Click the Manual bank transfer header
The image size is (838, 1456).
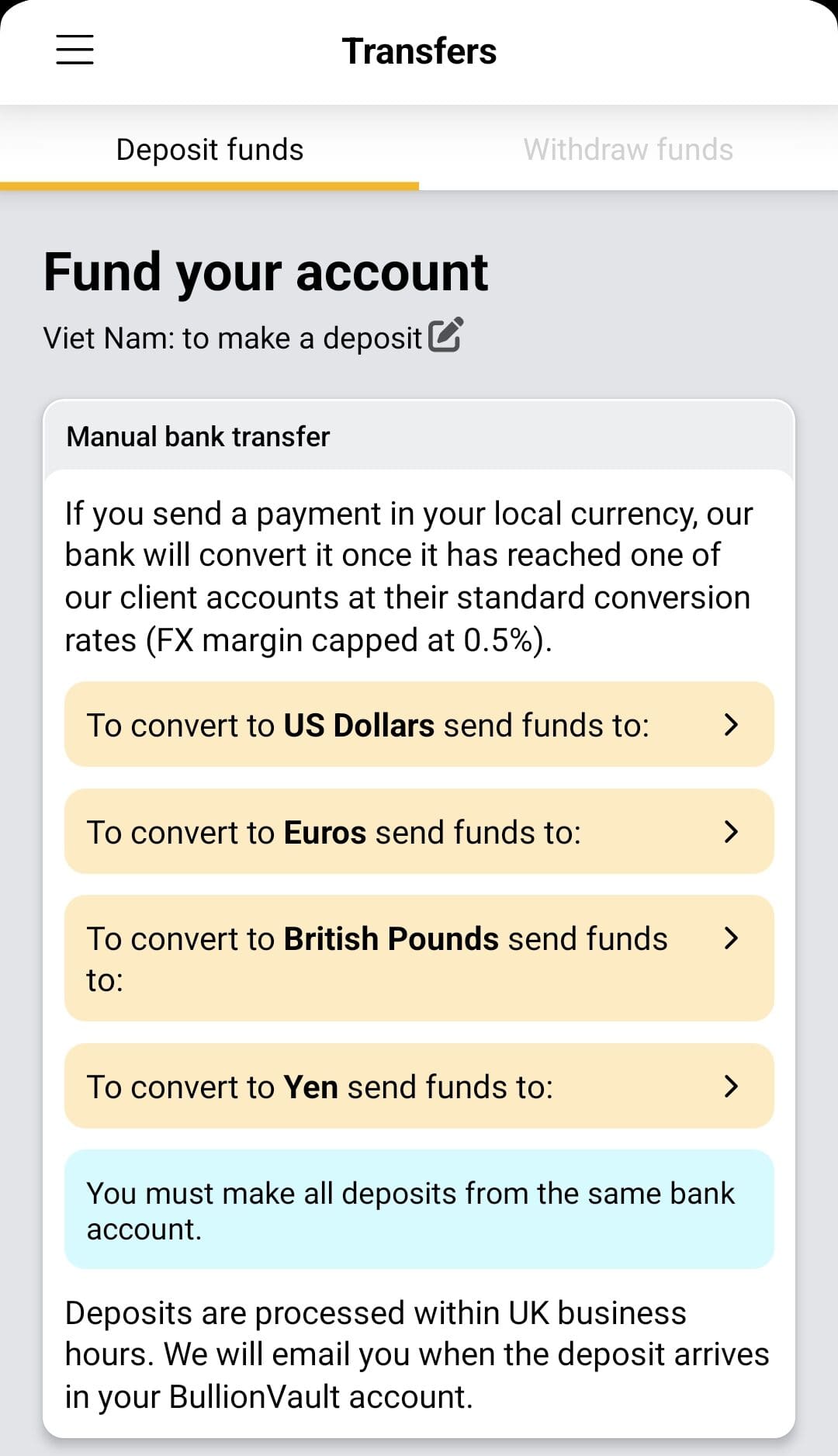[198, 436]
